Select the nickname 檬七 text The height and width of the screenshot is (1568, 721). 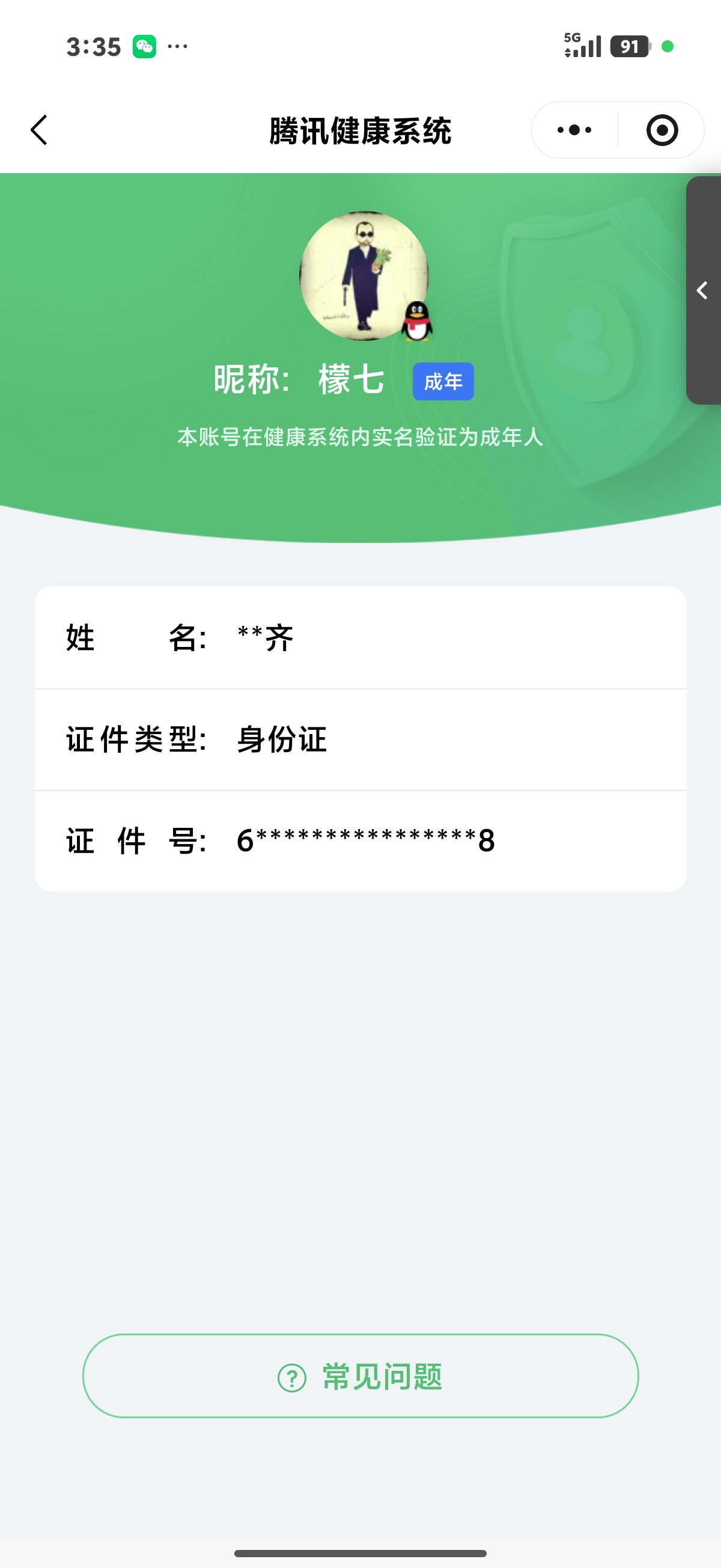(x=351, y=379)
